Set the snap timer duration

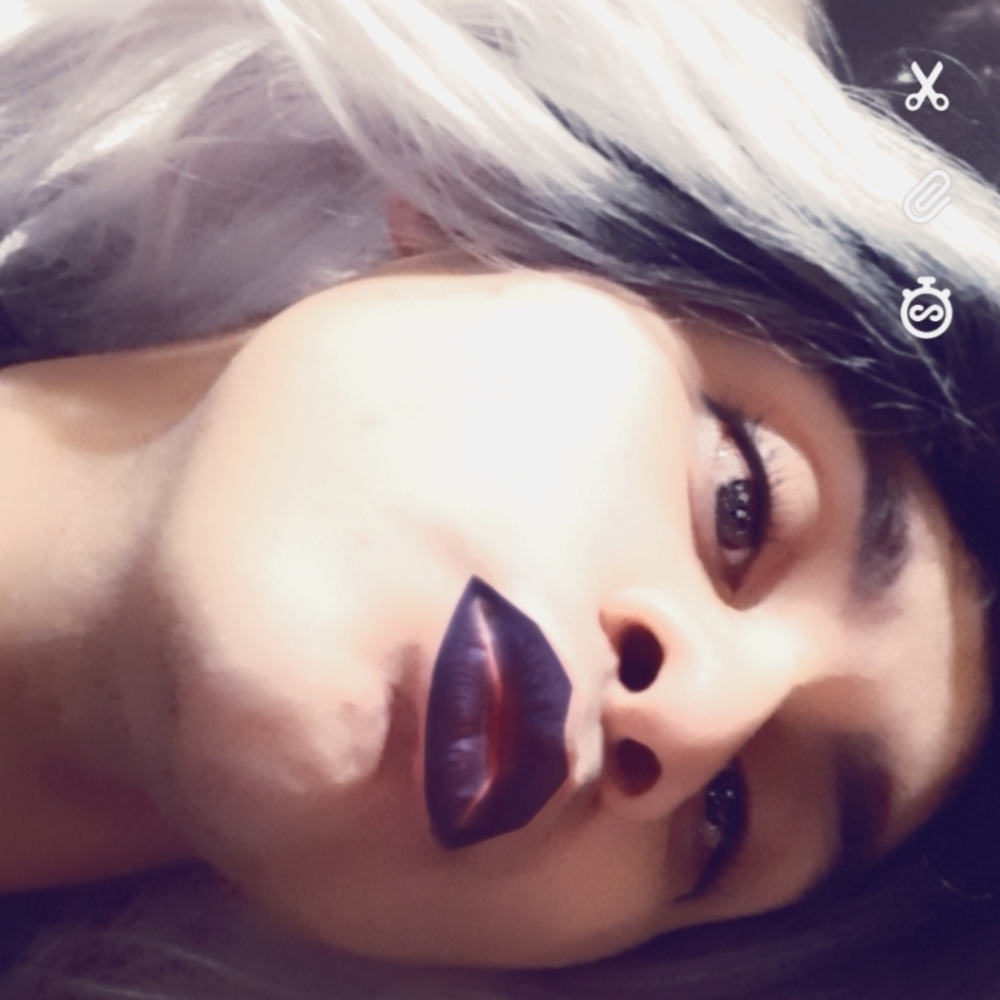tap(925, 309)
